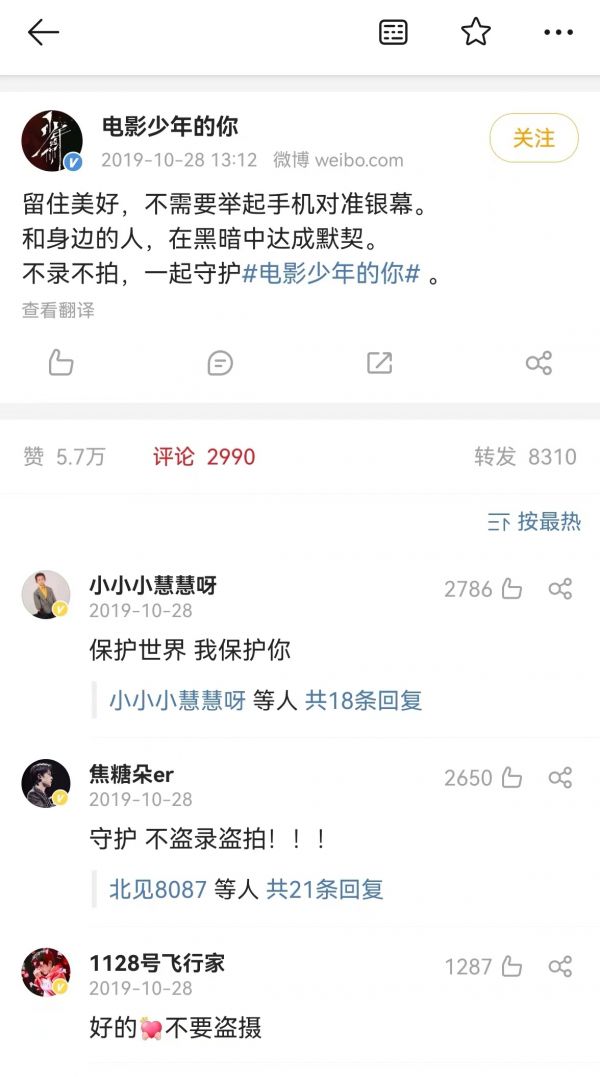Expand the 共18条回复 replies
The height and width of the screenshot is (1077, 600).
click(x=363, y=701)
